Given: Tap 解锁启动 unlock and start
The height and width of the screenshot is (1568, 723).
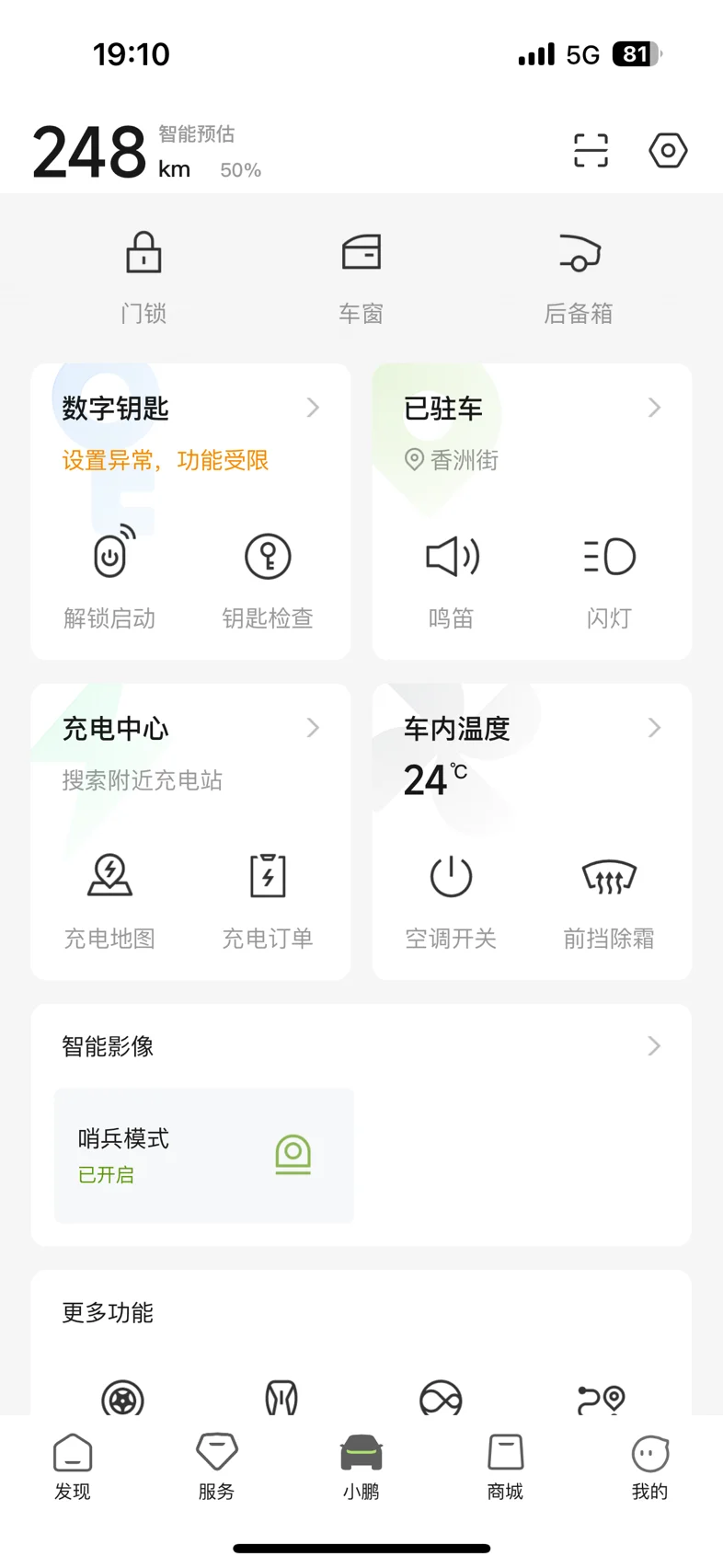Looking at the screenshot, I should 109,577.
